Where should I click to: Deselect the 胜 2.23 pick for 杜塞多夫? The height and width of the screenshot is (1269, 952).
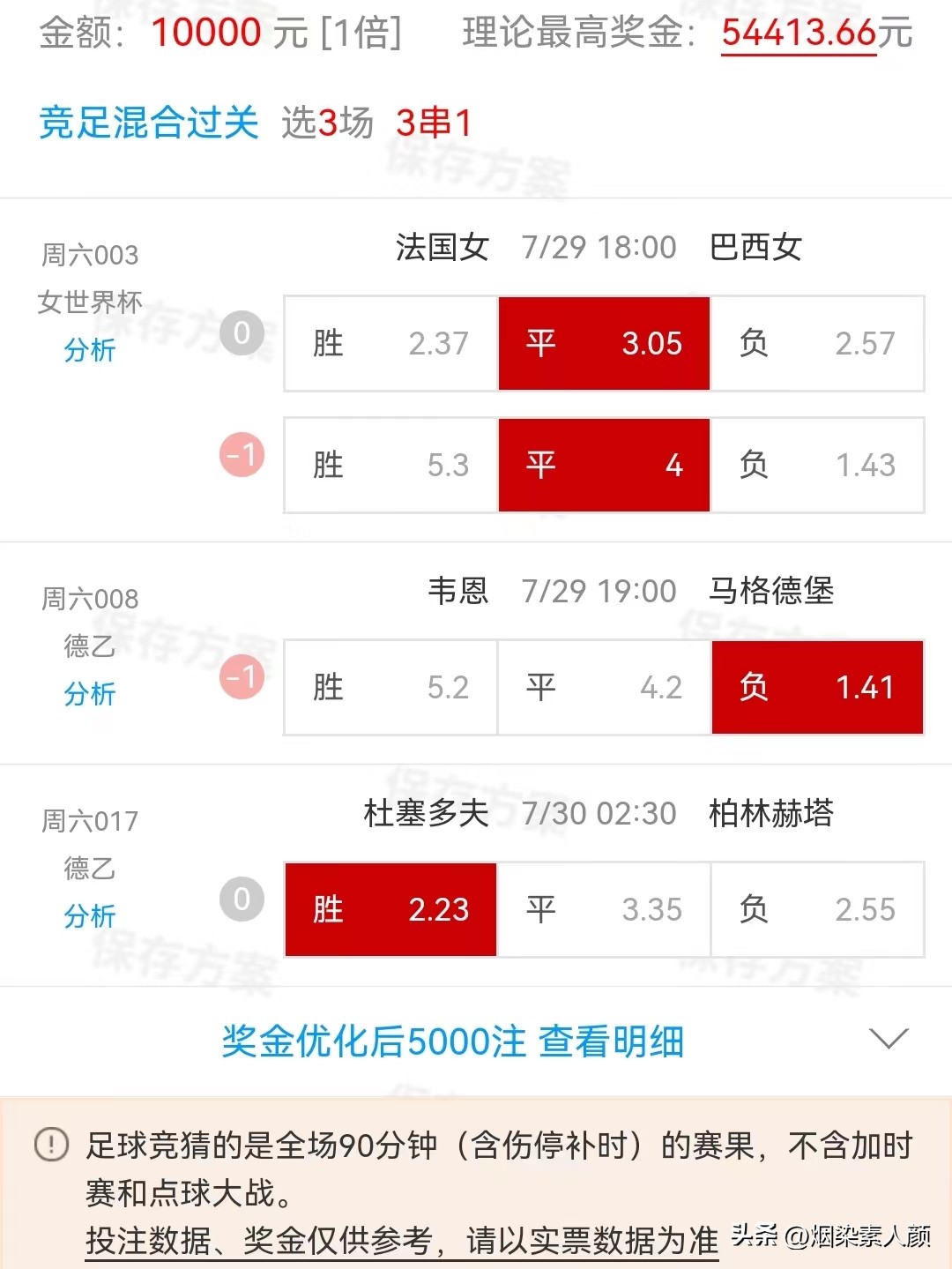pos(390,909)
